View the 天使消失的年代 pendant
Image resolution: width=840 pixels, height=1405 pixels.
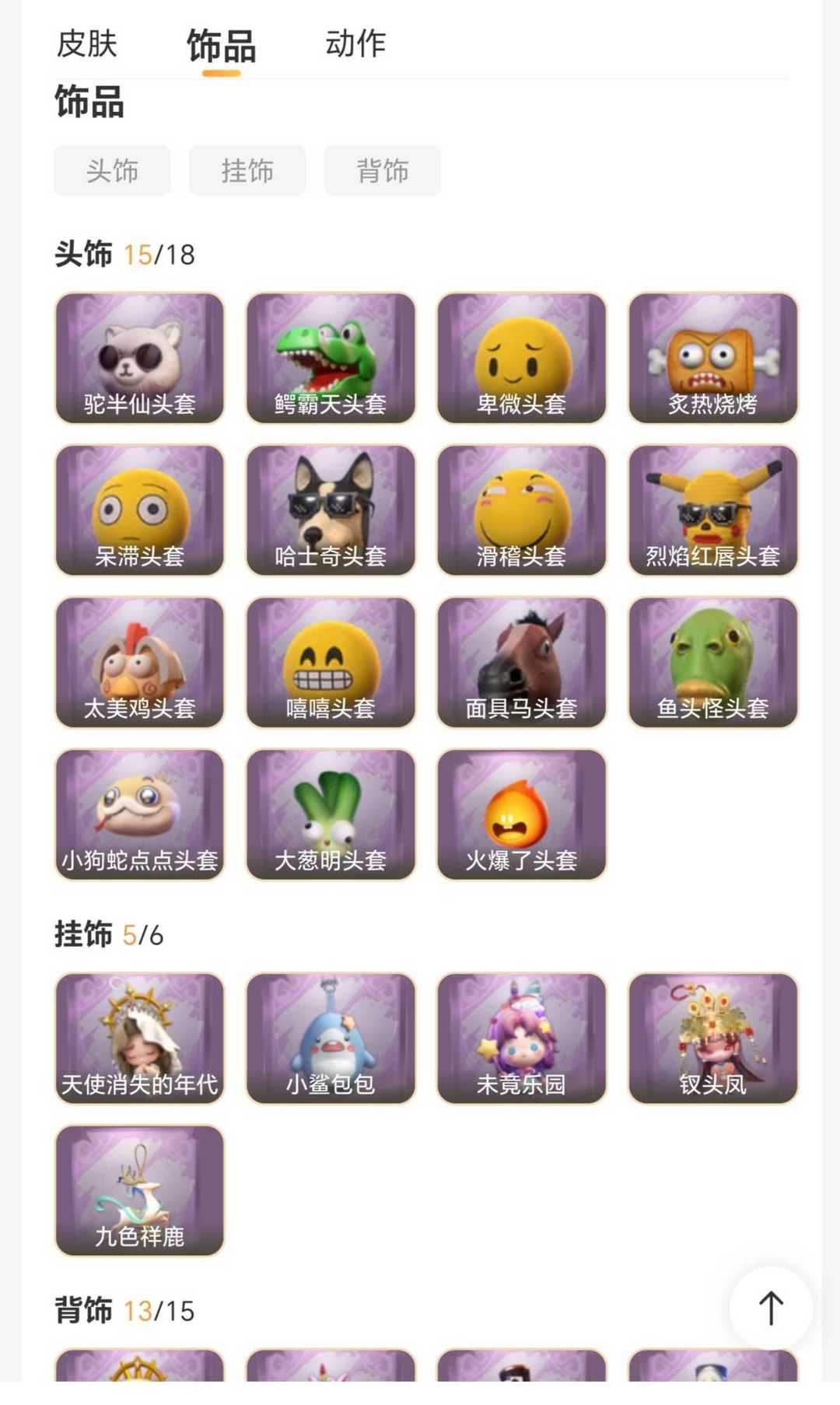[x=140, y=1038]
